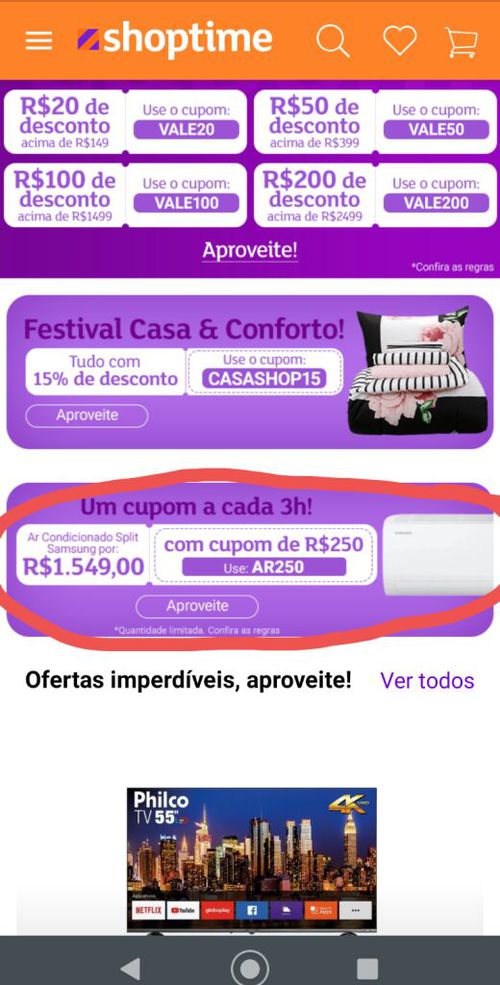Open the Samsung air conditioner coupon banner
The height and width of the screenshot is (985, 500).
[x=249, y=559]
